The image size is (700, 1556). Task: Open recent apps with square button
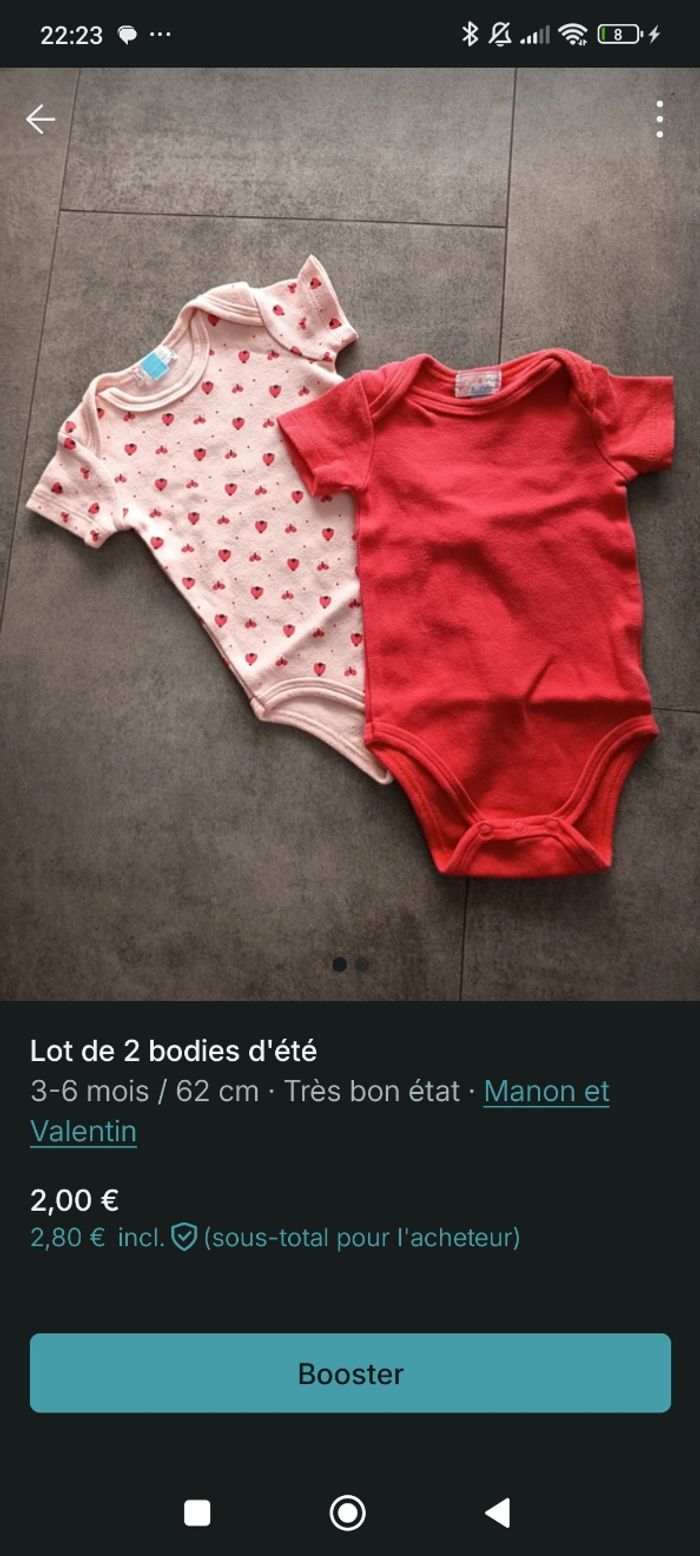click(197, 1513)
